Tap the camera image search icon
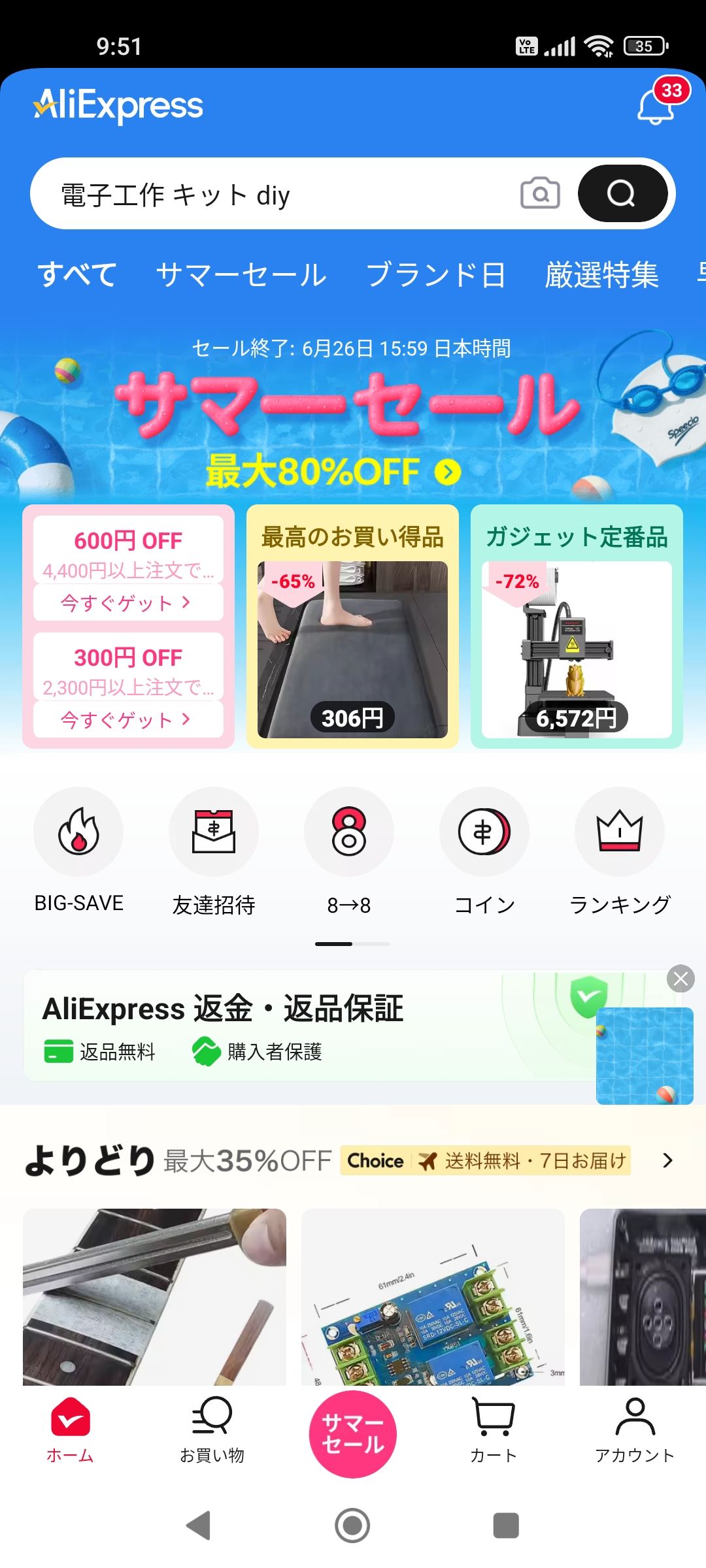706x1568 pixels. tap(540, 193)
